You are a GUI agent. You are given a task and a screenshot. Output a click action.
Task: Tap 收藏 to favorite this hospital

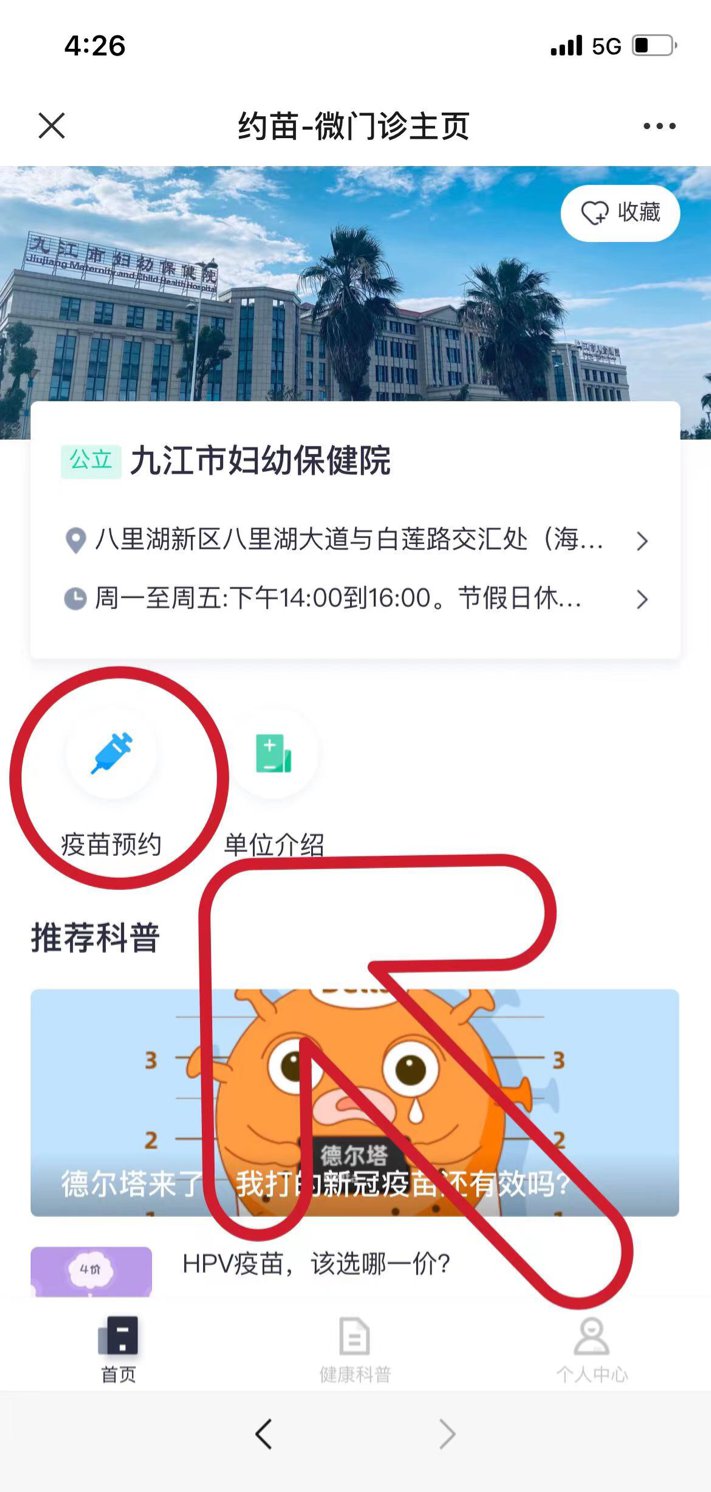(620, 213)
